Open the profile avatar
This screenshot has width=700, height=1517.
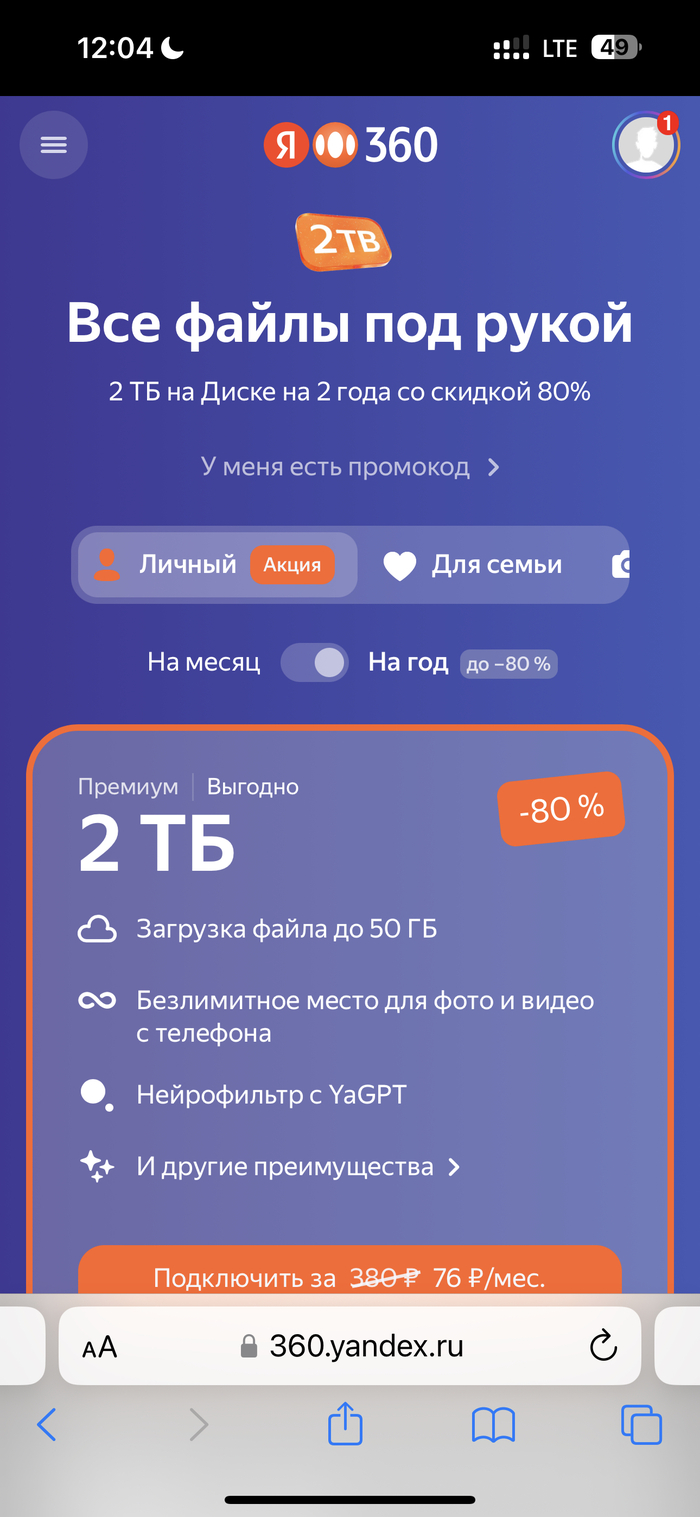tap(645, 146)
